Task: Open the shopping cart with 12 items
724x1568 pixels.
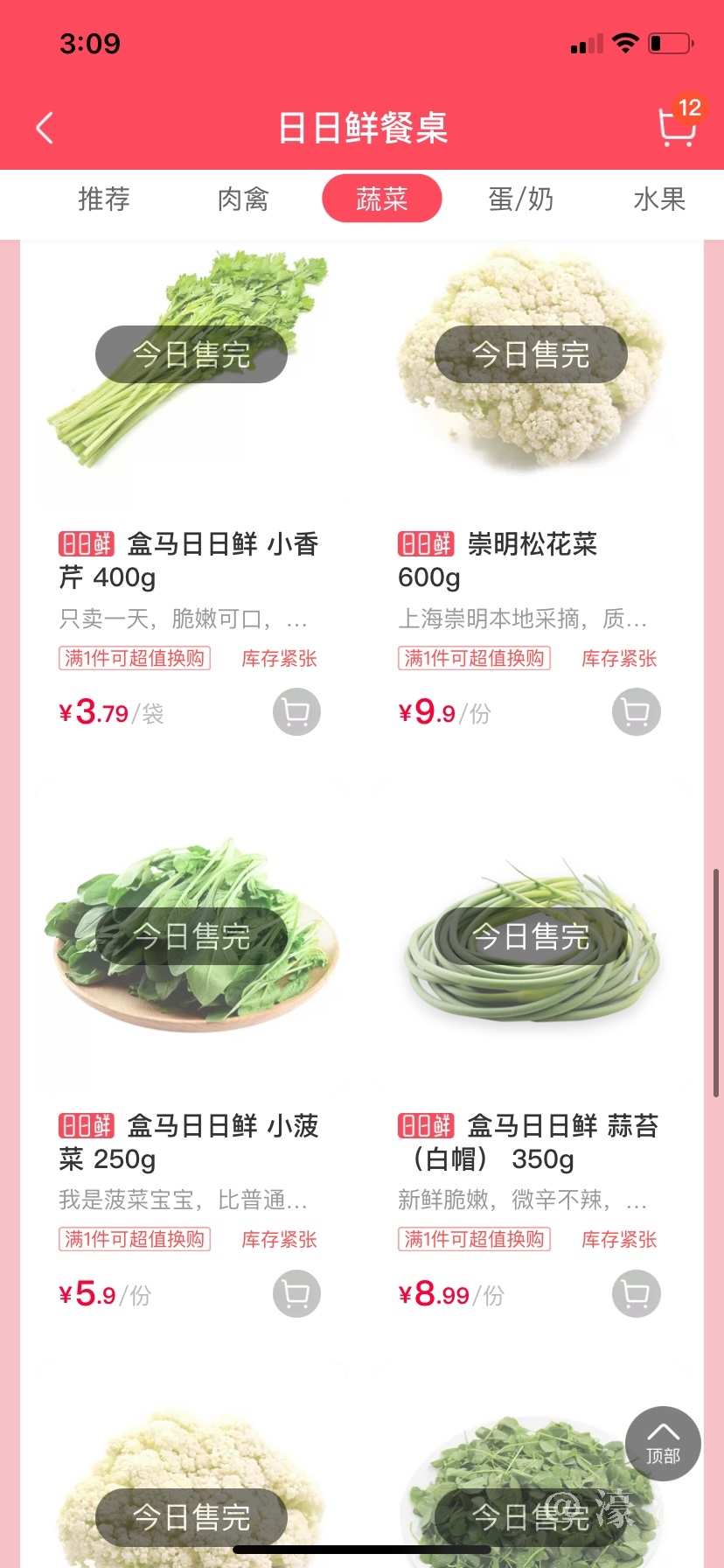Action: [x=676, y=127]
